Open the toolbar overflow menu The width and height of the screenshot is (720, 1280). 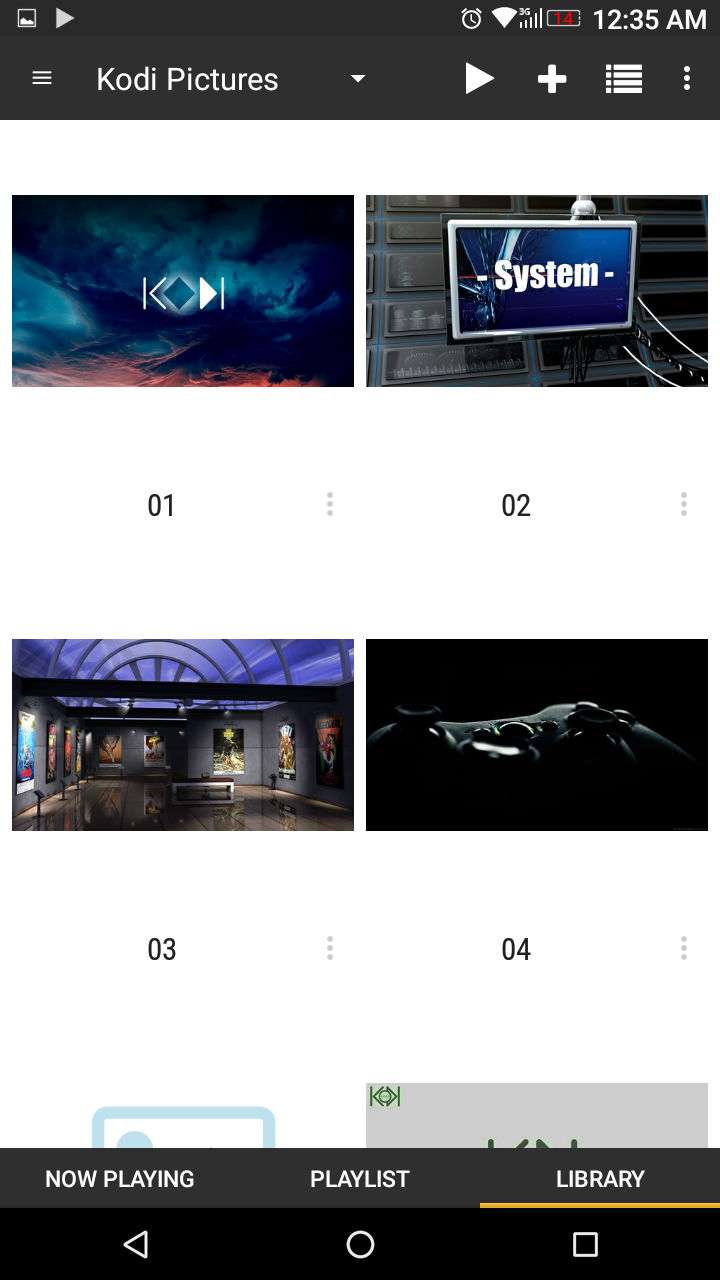coord(687,79)
